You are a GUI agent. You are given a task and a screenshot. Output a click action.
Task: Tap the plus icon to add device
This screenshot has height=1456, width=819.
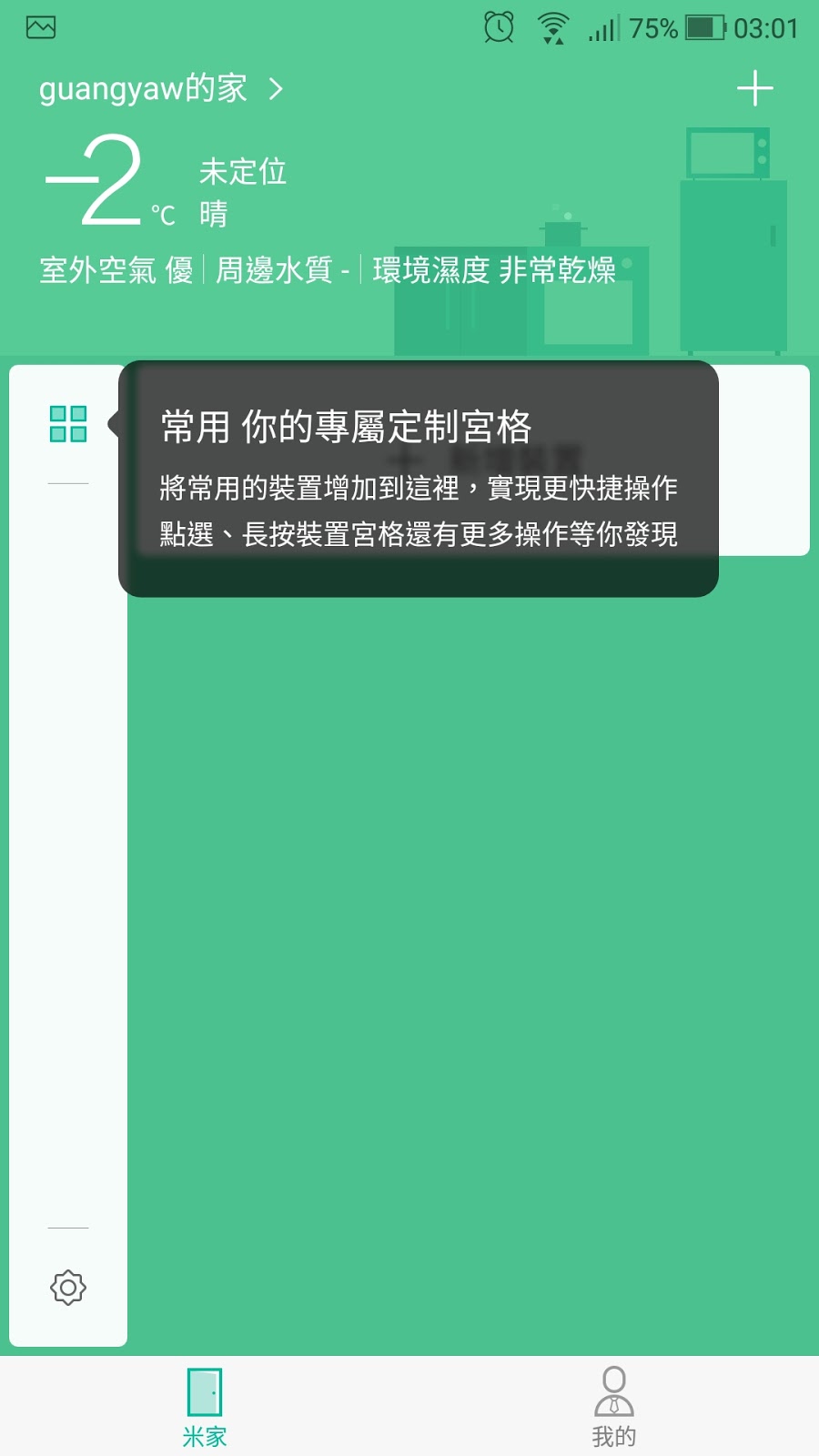click(754, 89)
